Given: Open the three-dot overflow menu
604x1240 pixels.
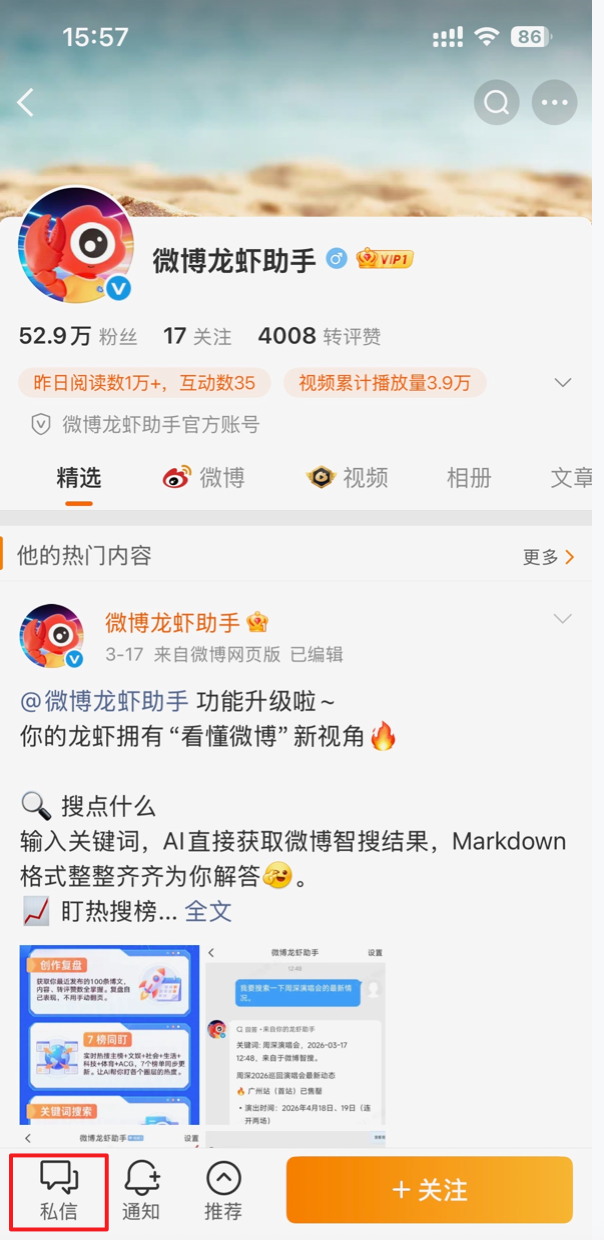Looking at the screenshot, I should pos(554,102).
